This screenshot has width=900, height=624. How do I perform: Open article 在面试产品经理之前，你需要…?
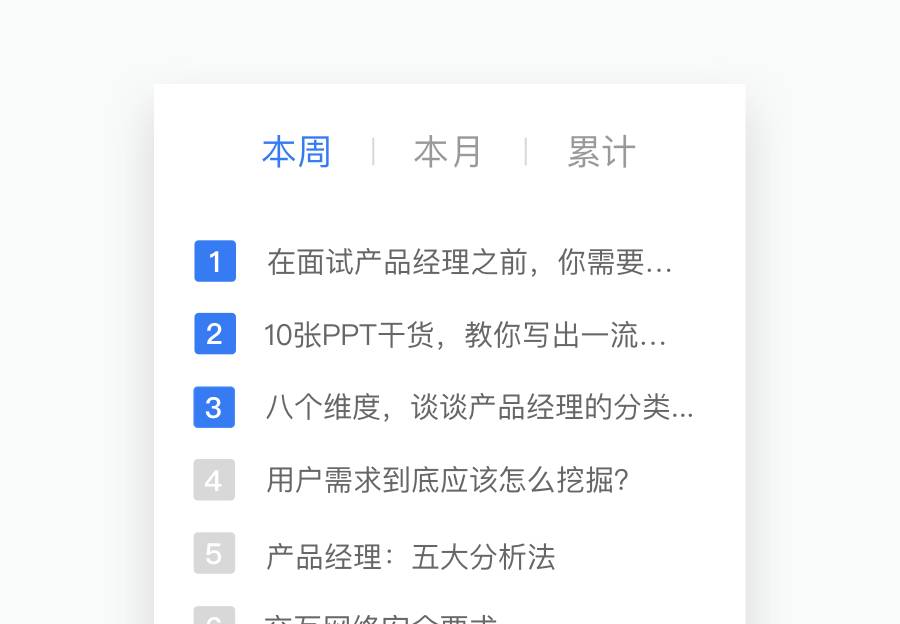[x=469, y=263]
